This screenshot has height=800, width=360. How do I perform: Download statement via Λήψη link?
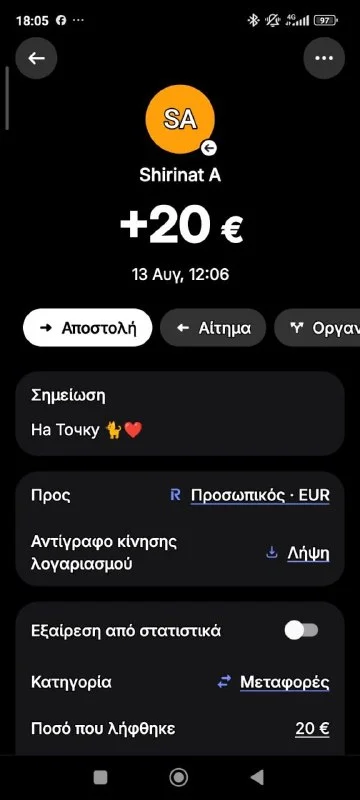[308, 553]
